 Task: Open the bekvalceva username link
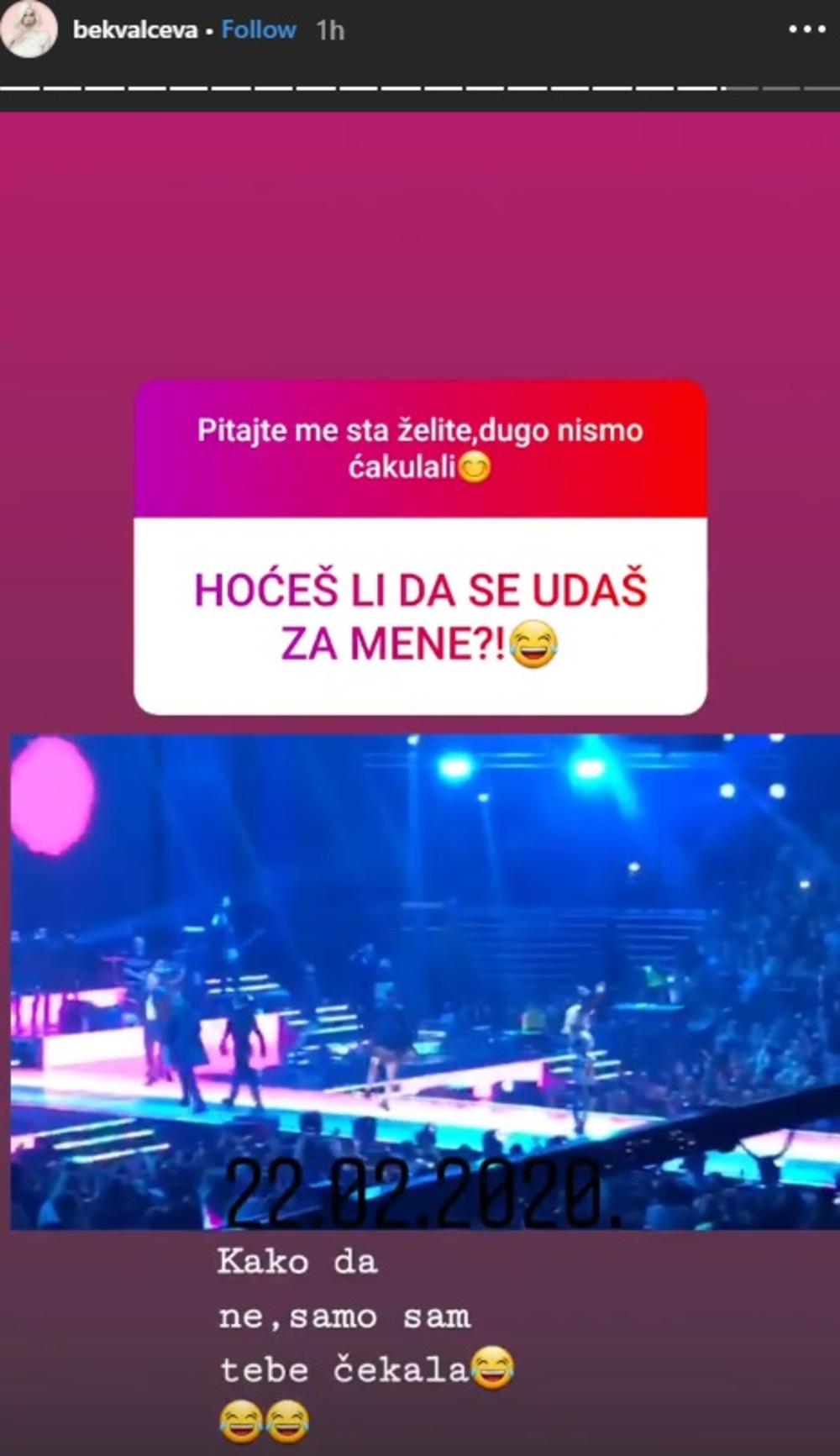(x=135, y=31)
